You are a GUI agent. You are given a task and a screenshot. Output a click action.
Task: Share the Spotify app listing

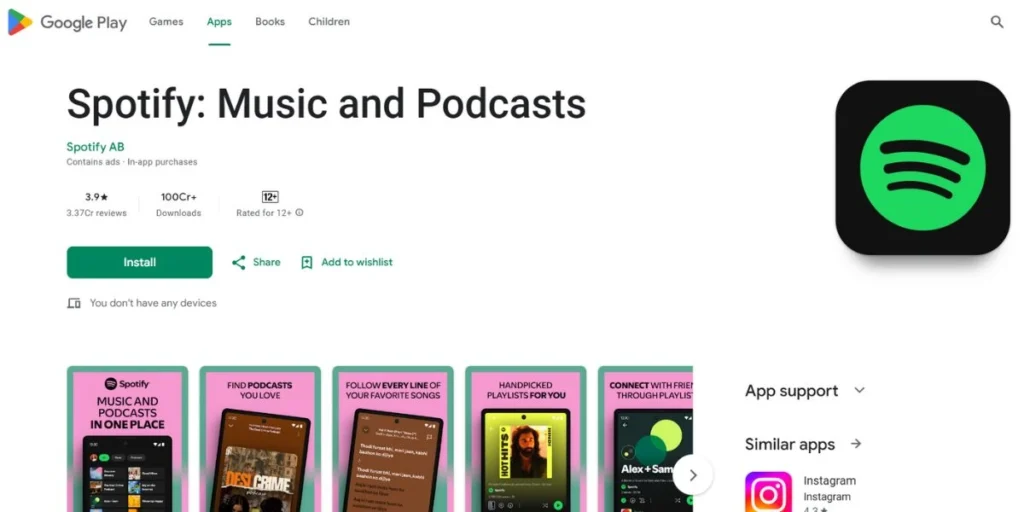pyautogui.click(x=256, y=262)
